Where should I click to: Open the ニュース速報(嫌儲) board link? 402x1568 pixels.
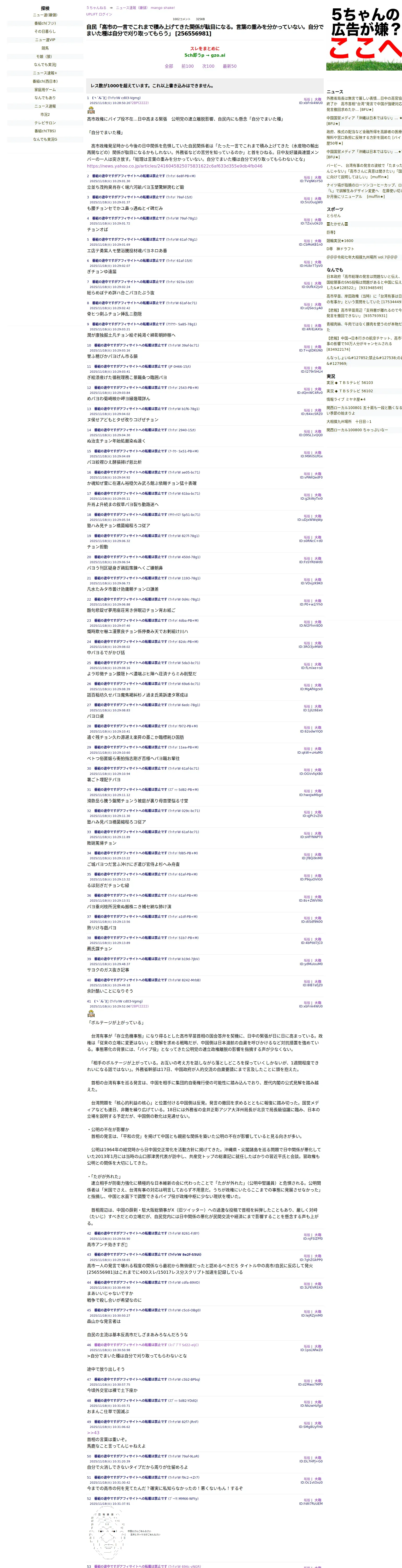(132, 8)
